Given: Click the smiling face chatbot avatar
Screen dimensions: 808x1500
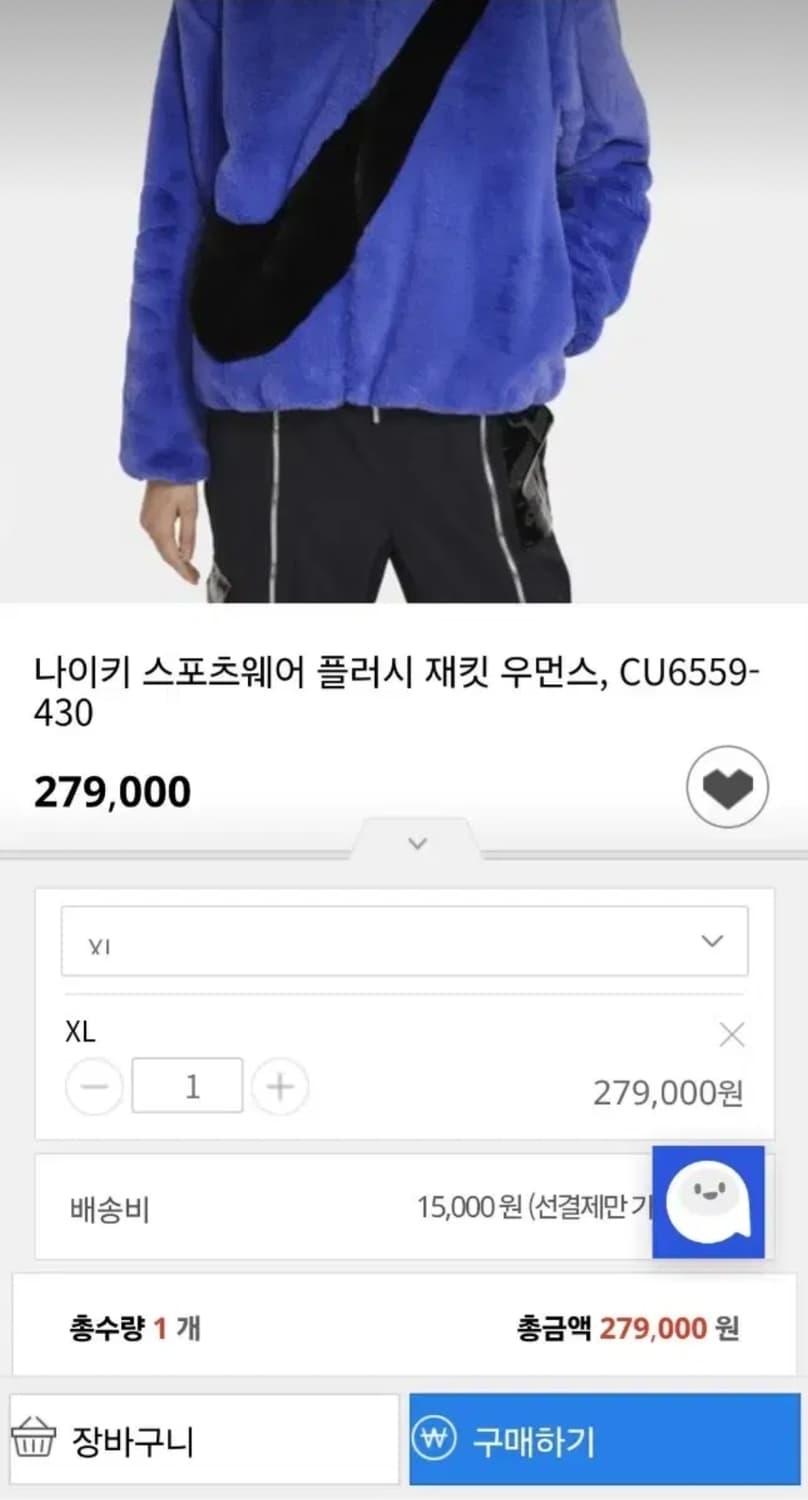Looking at the screenshot, I should [x=709, y=1203].
